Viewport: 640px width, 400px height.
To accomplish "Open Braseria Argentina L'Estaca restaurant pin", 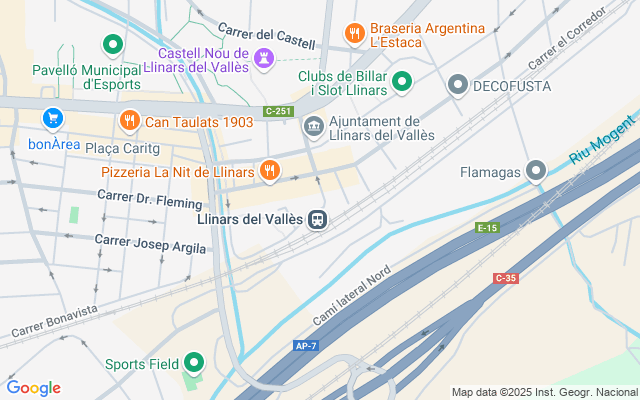I will coord(354,35).
